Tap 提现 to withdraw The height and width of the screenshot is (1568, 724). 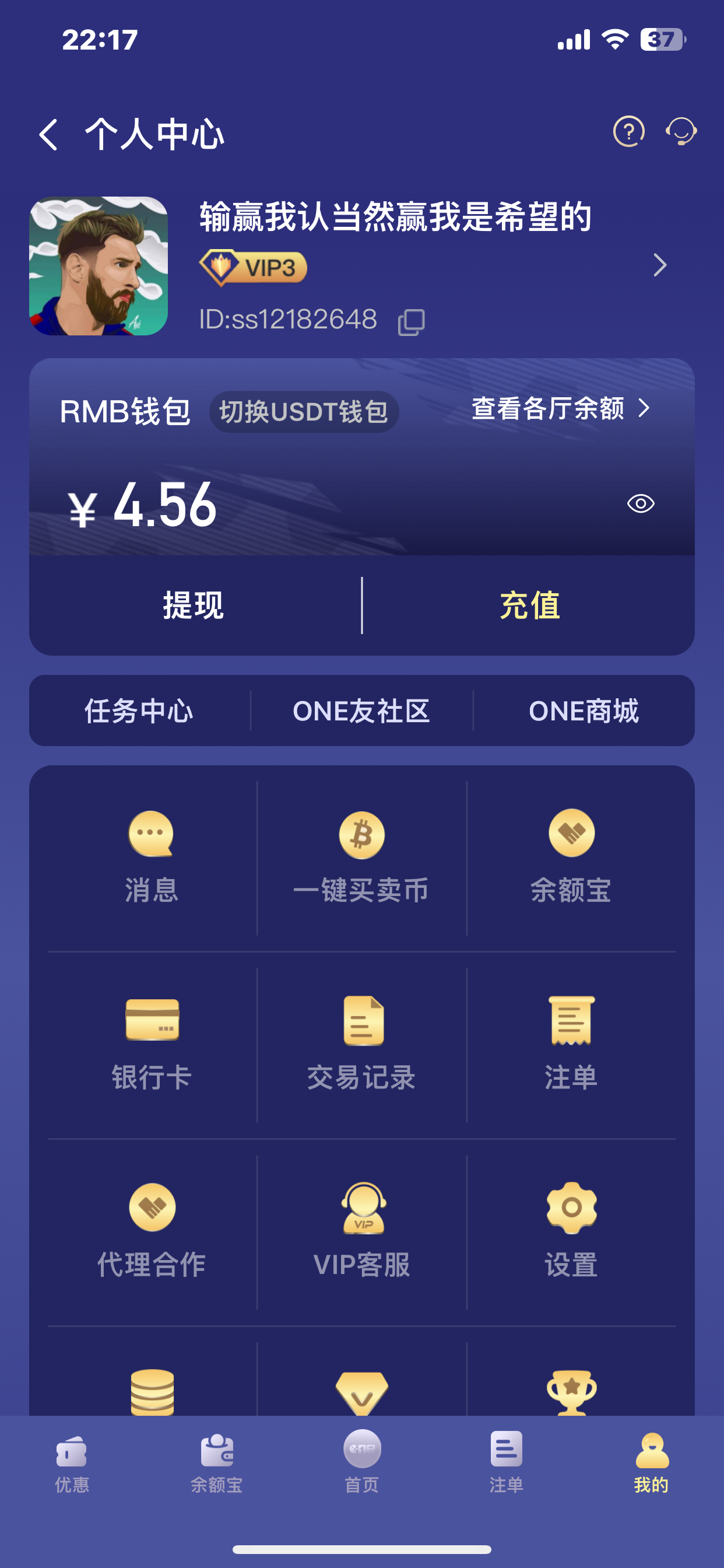tap(194, 605)
